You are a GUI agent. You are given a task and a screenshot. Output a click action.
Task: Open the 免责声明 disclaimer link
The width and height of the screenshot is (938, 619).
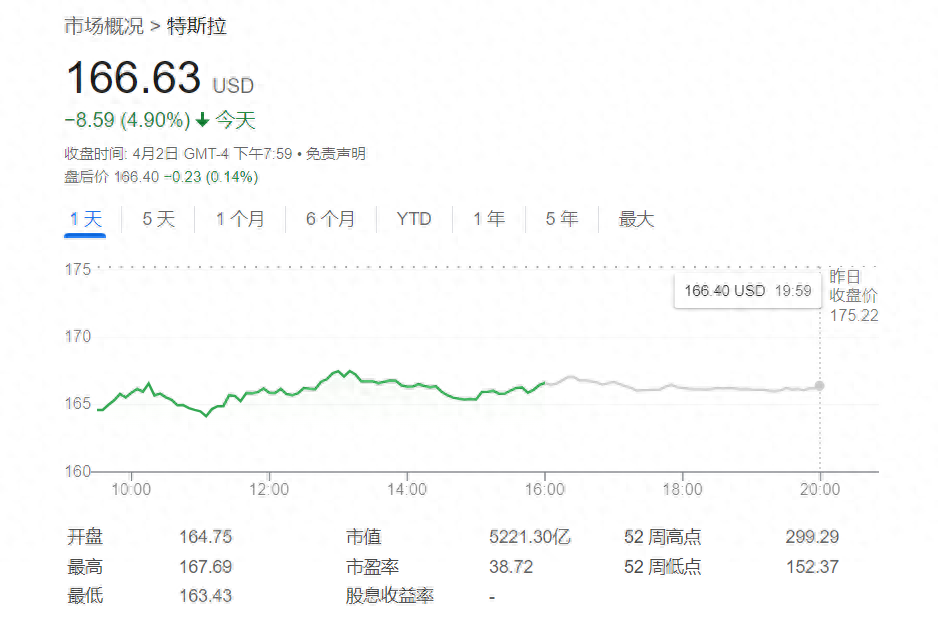coord(335,154)
